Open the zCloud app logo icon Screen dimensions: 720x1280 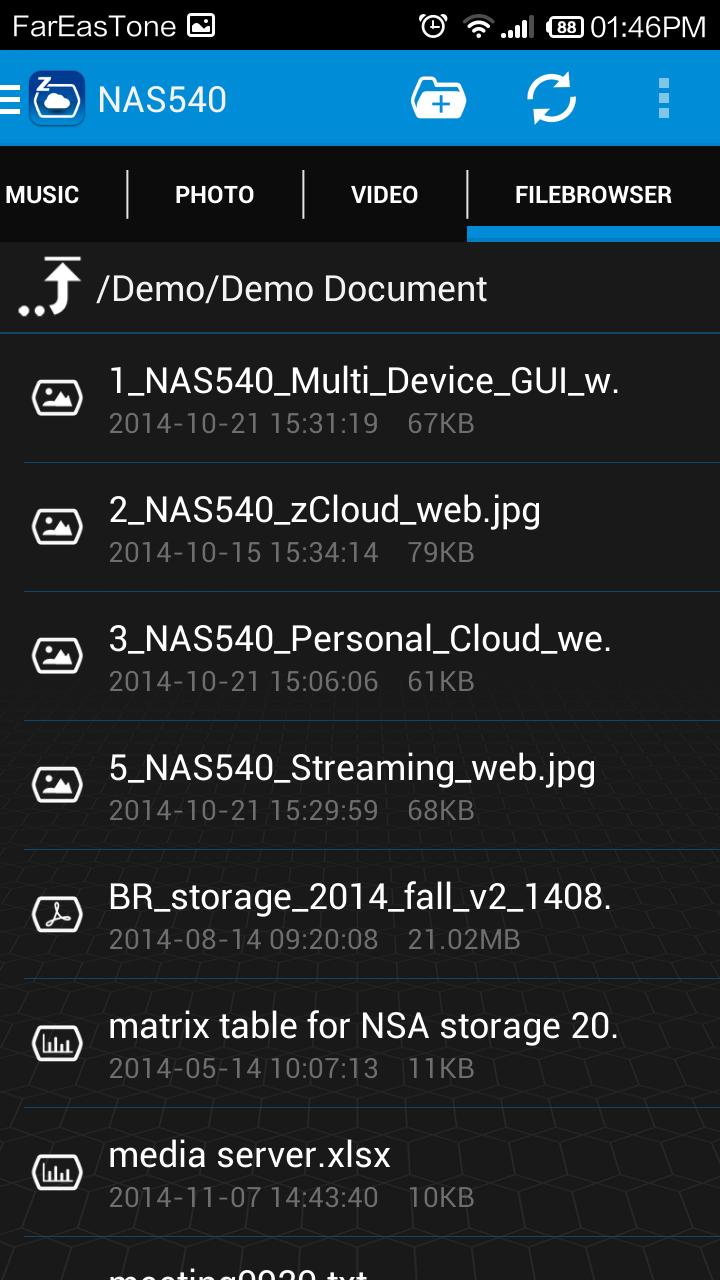(x=55, y=97)
